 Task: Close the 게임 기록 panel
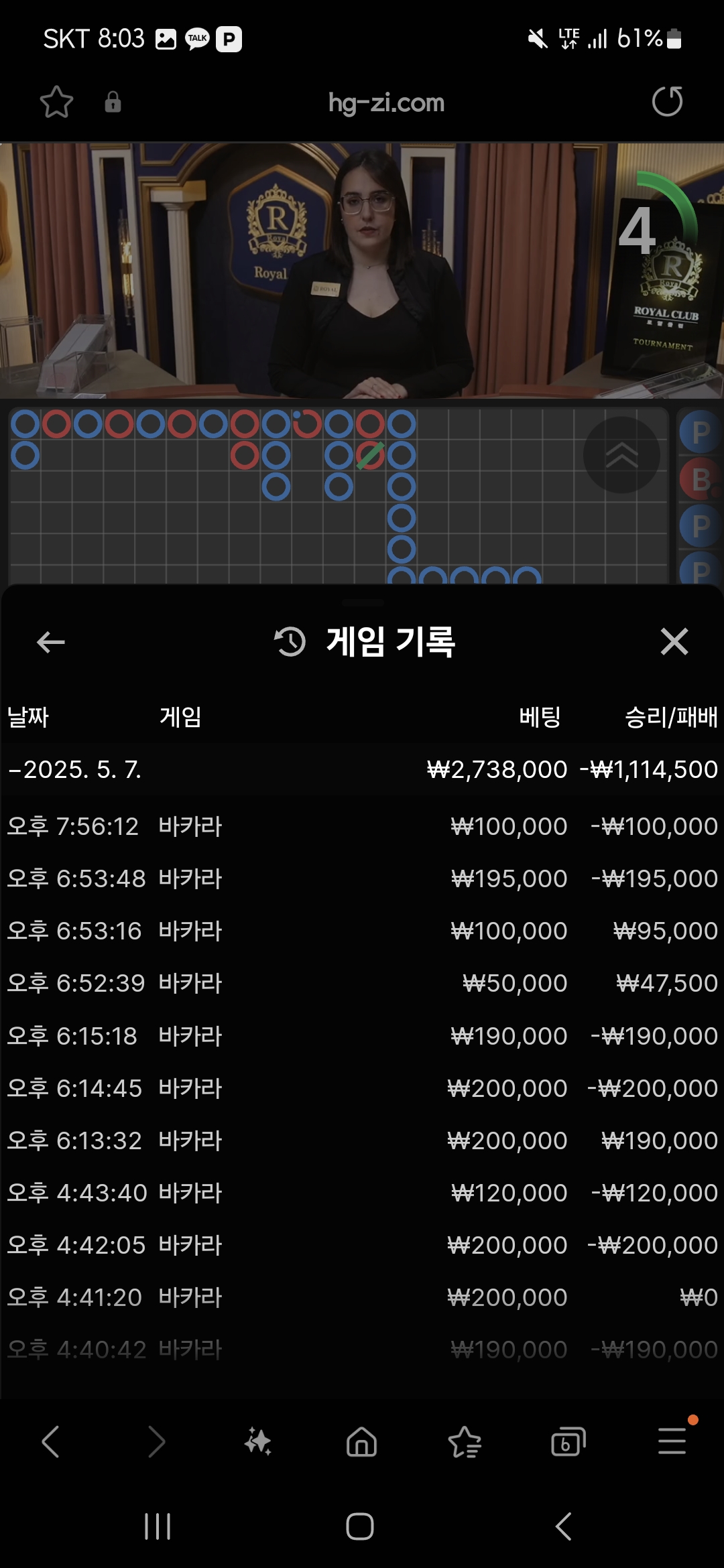(674, 641)
